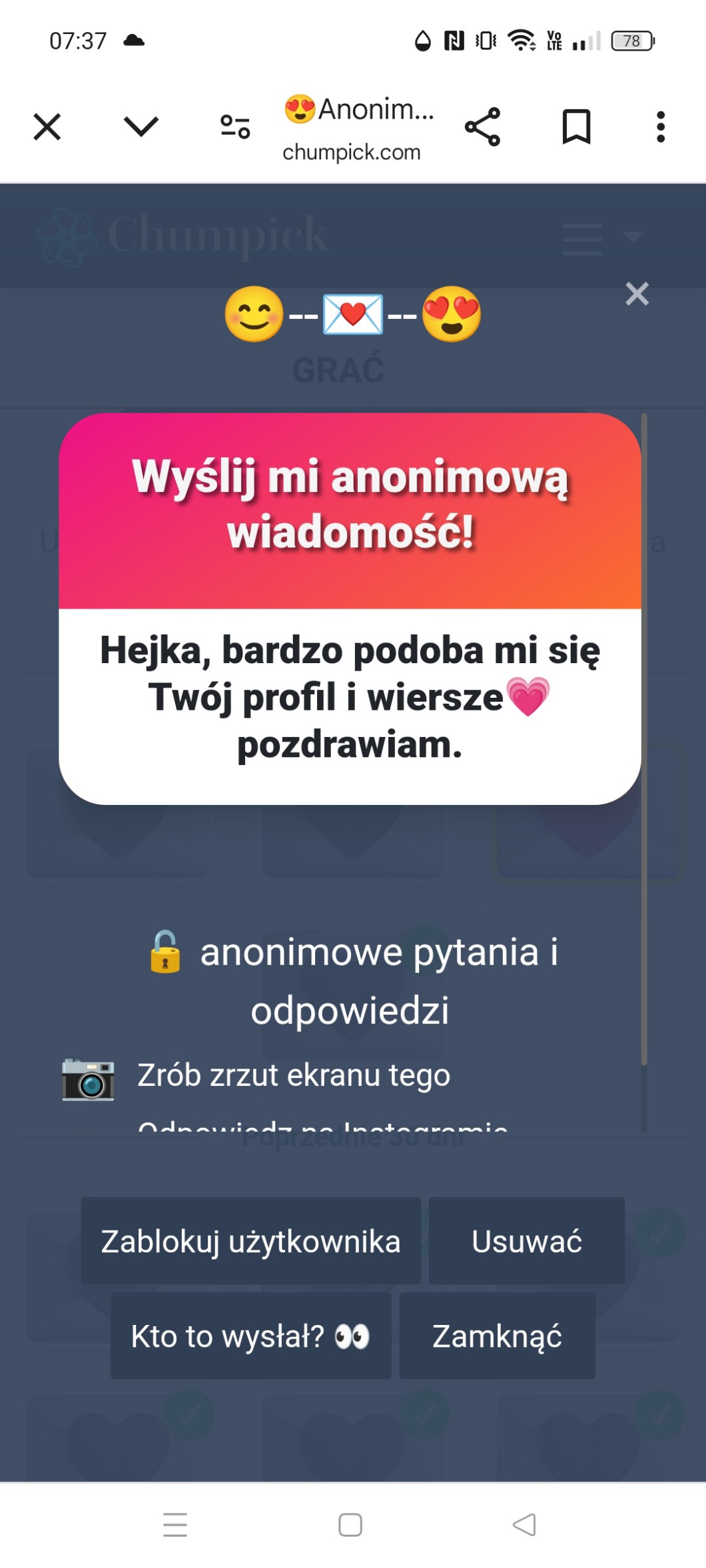
Task: Go to the home screen
Action: [350, 1525]
